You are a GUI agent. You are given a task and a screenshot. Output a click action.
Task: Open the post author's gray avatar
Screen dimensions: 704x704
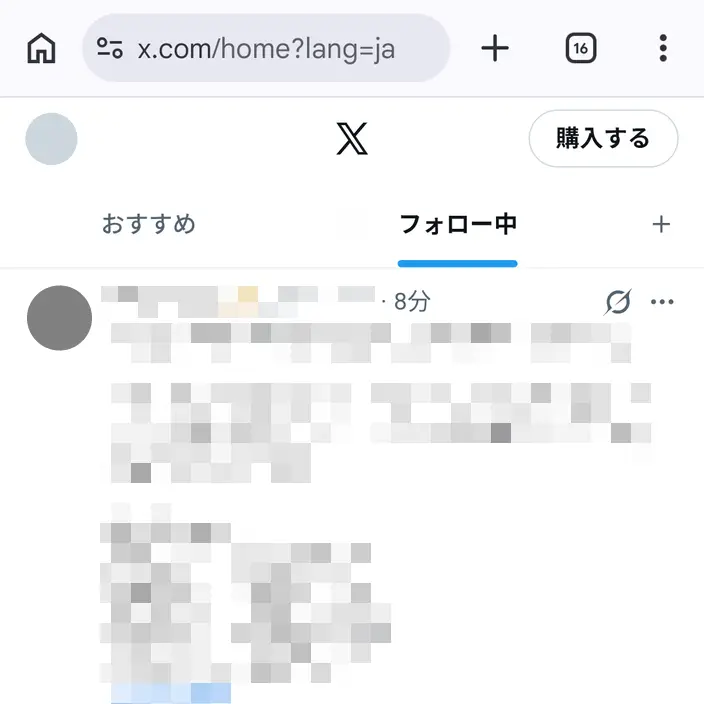(x=59, y=318)
